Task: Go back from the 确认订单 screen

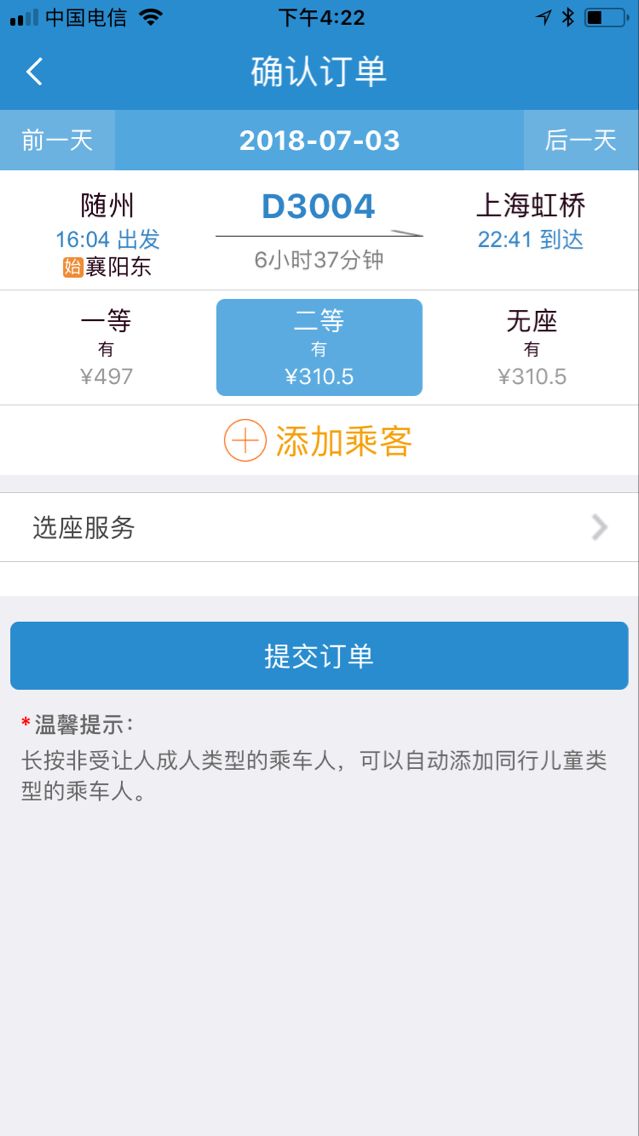Action: click(35, 72)
